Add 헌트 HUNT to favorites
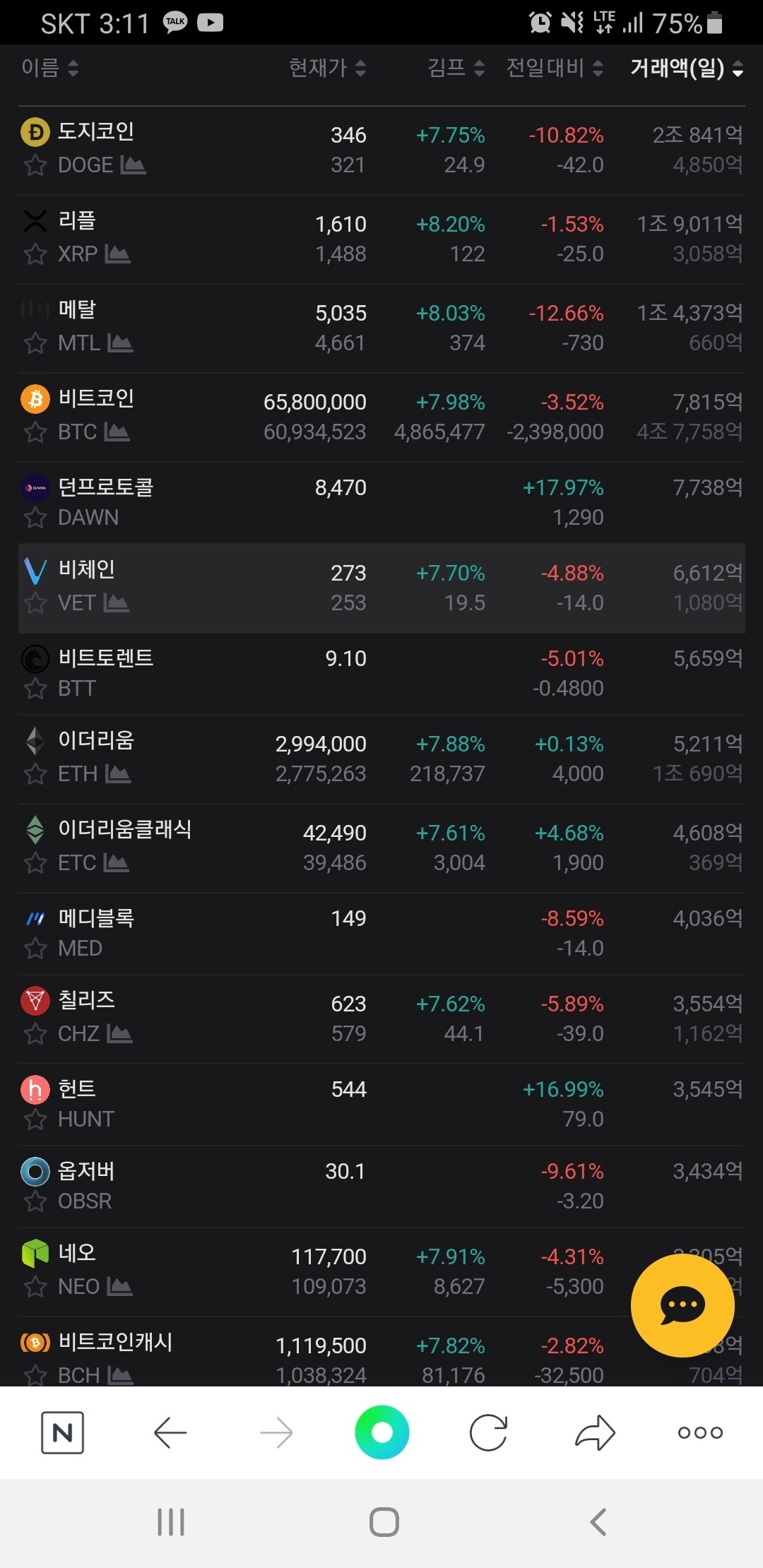Screen dimensions: 763x1568 pos(35,1119)
